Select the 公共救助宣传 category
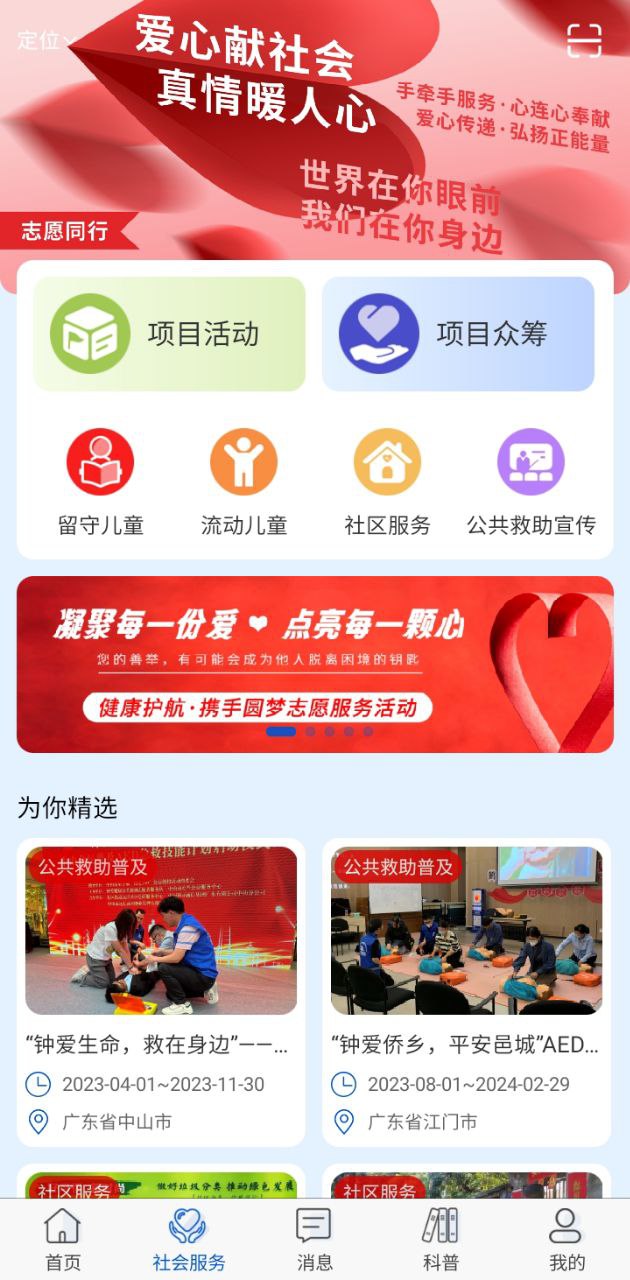The width and height of the screenshot is (630, 1280). click(531, 482)
